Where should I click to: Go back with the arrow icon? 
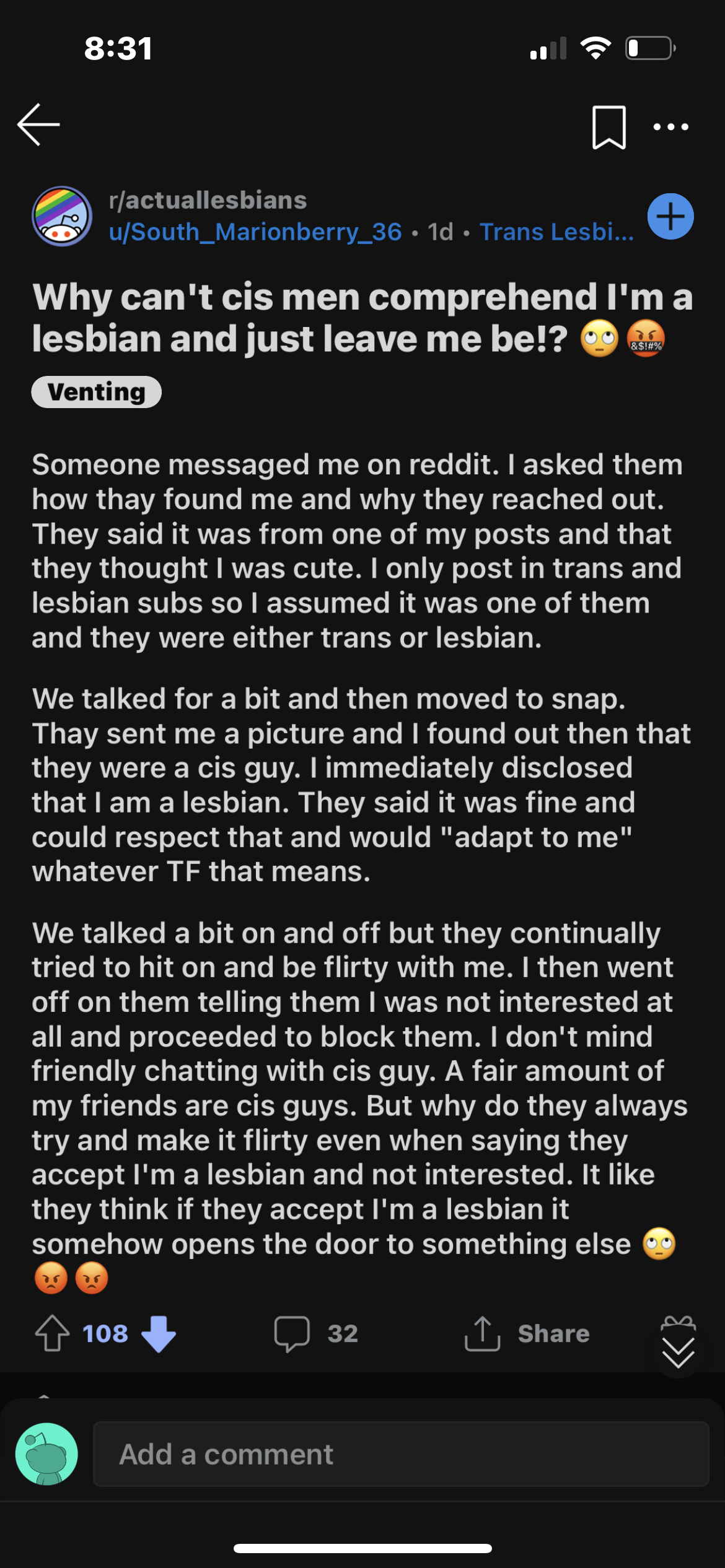(38, 125)
